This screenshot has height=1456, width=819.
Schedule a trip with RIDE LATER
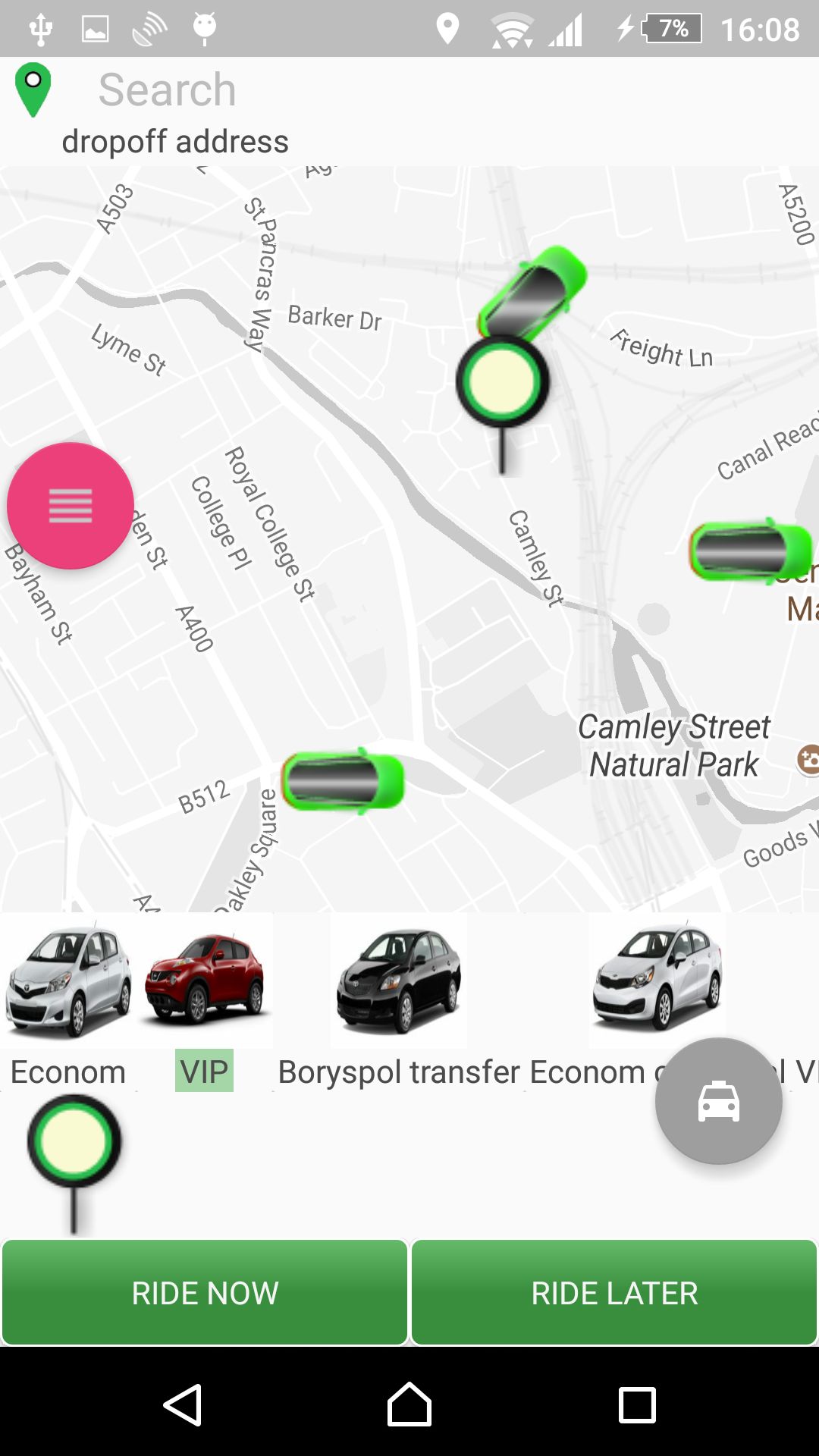614,1293
